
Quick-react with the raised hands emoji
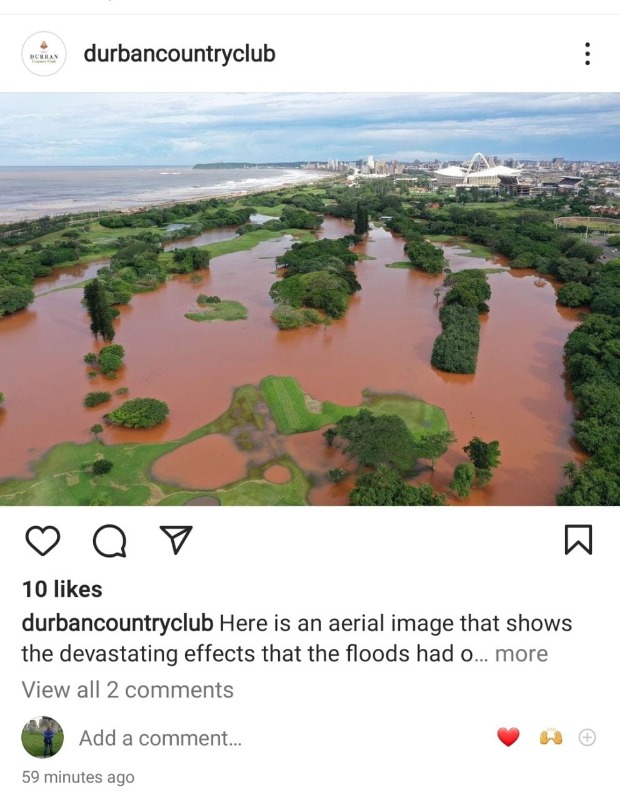tap(550, 738)
